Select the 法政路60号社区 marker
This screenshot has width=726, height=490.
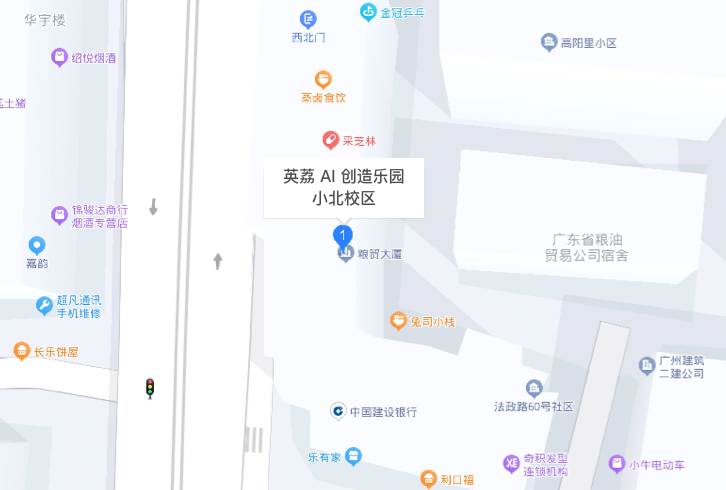click(x=534, y=388)
